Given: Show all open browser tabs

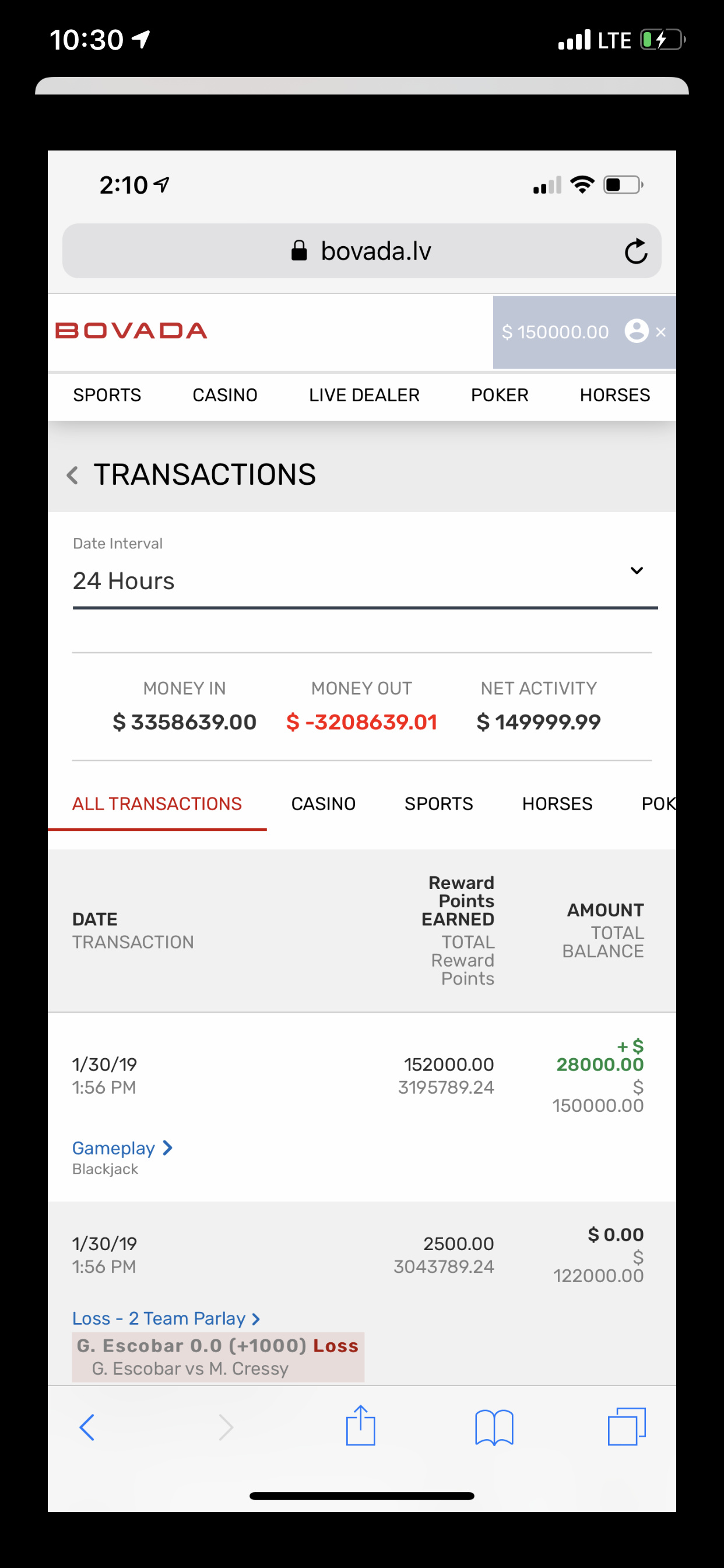Looking at the screenshot, I should [627, 1426].
